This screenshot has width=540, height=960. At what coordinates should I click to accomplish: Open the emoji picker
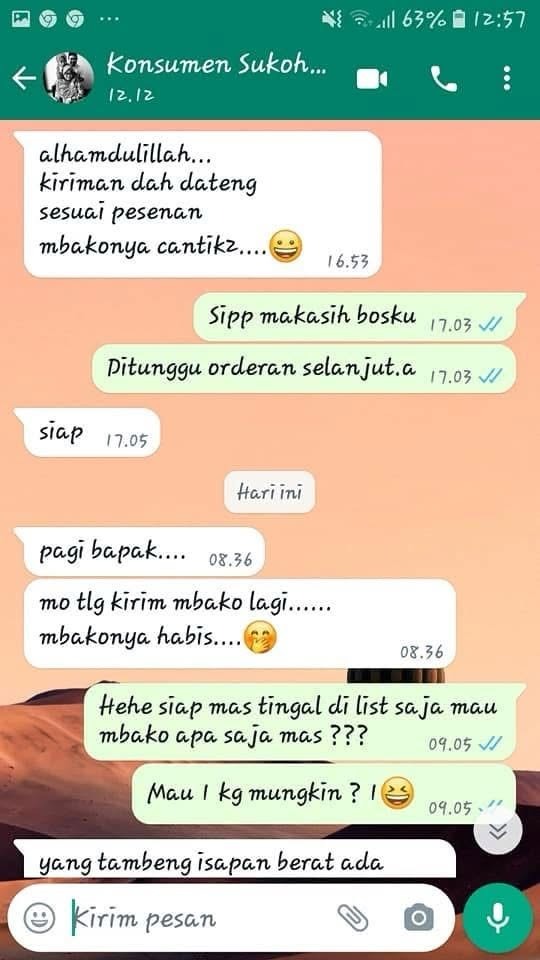[40, 918]
